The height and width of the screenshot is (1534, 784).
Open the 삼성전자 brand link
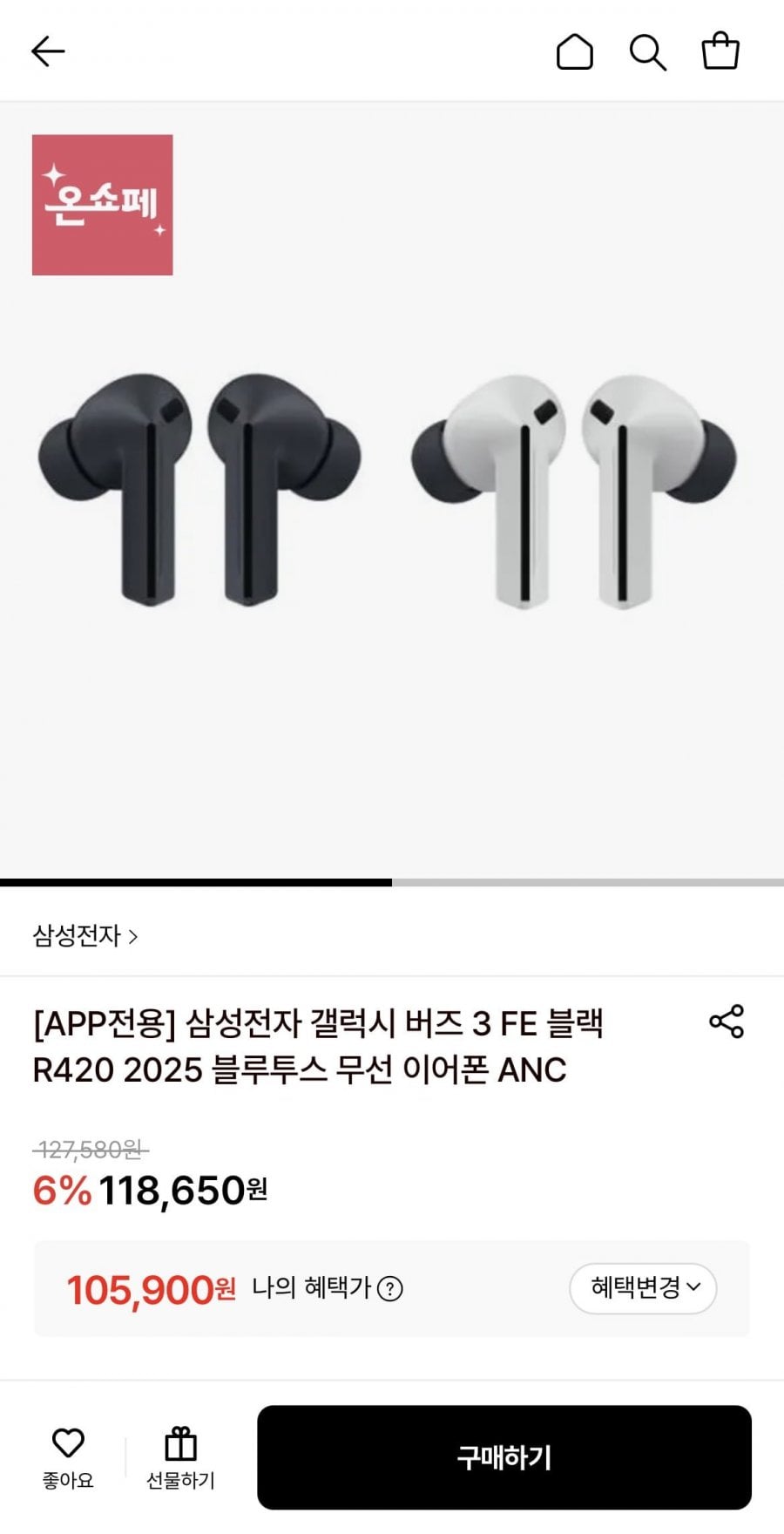click(x=84, y=936)
